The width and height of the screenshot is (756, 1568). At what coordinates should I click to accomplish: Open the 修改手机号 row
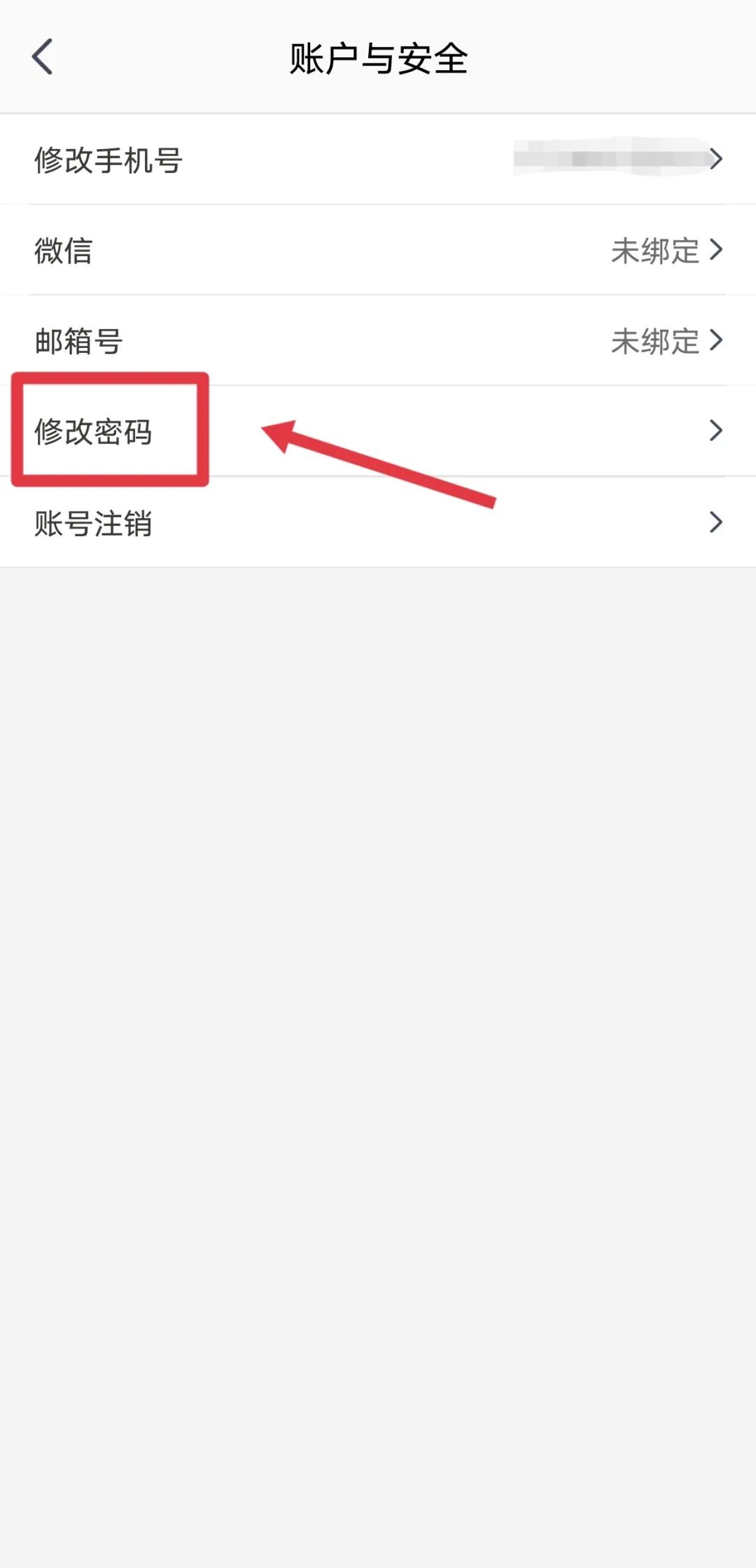378,160
